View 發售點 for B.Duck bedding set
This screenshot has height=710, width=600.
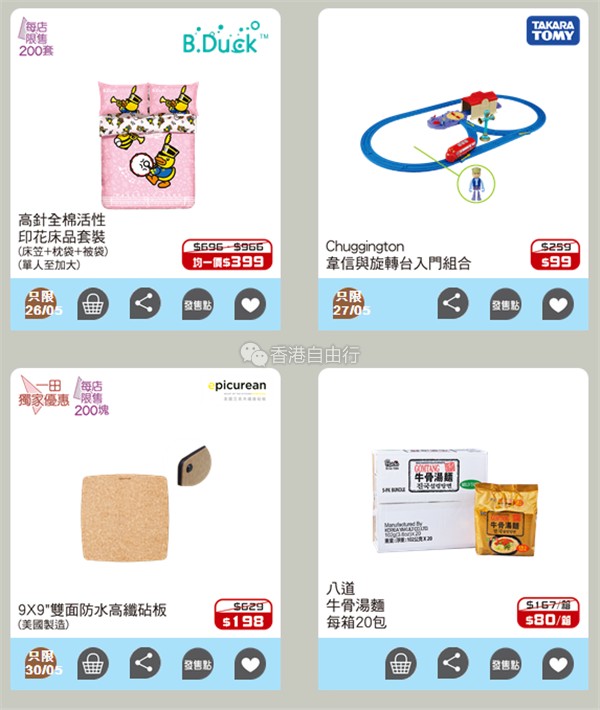point(198,304)
